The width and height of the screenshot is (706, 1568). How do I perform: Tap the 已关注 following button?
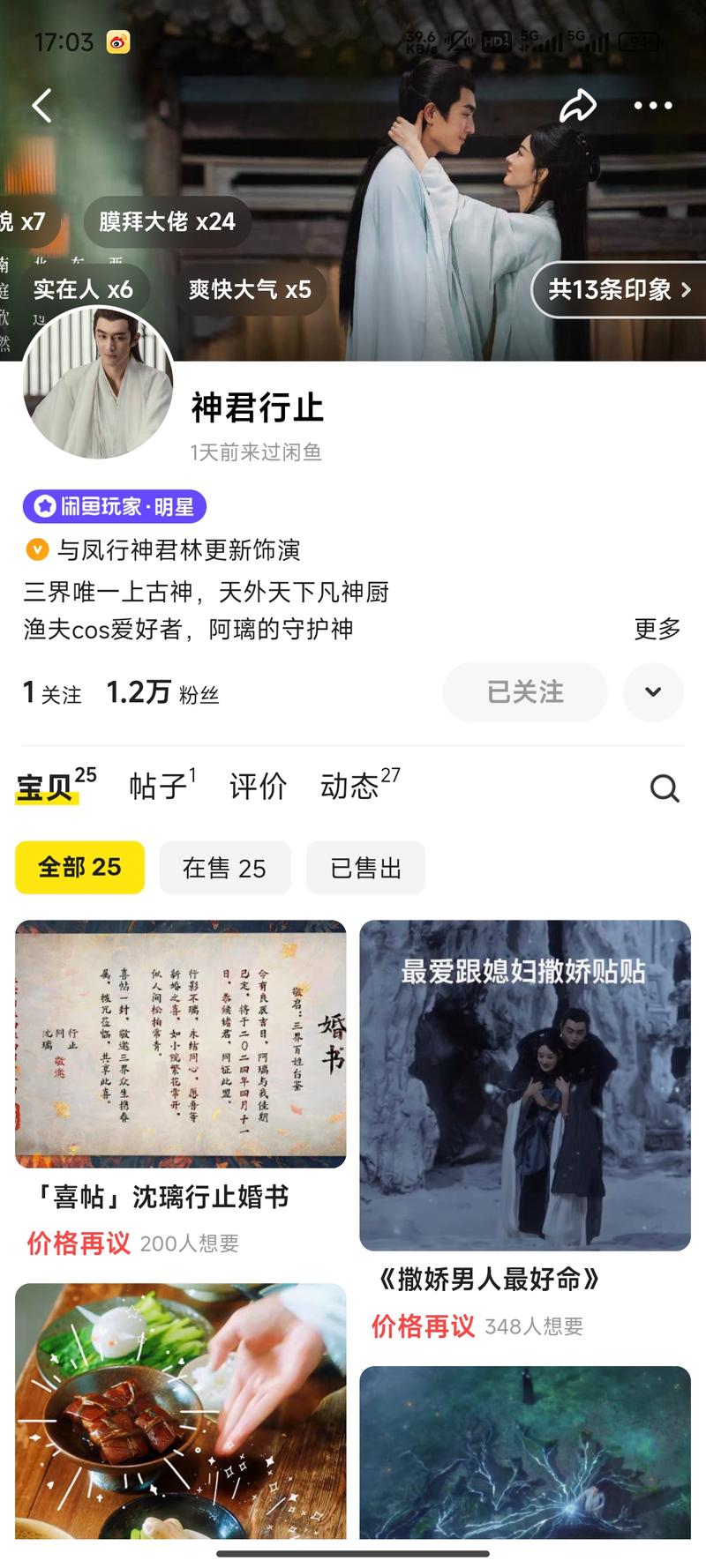click(525, 692)
